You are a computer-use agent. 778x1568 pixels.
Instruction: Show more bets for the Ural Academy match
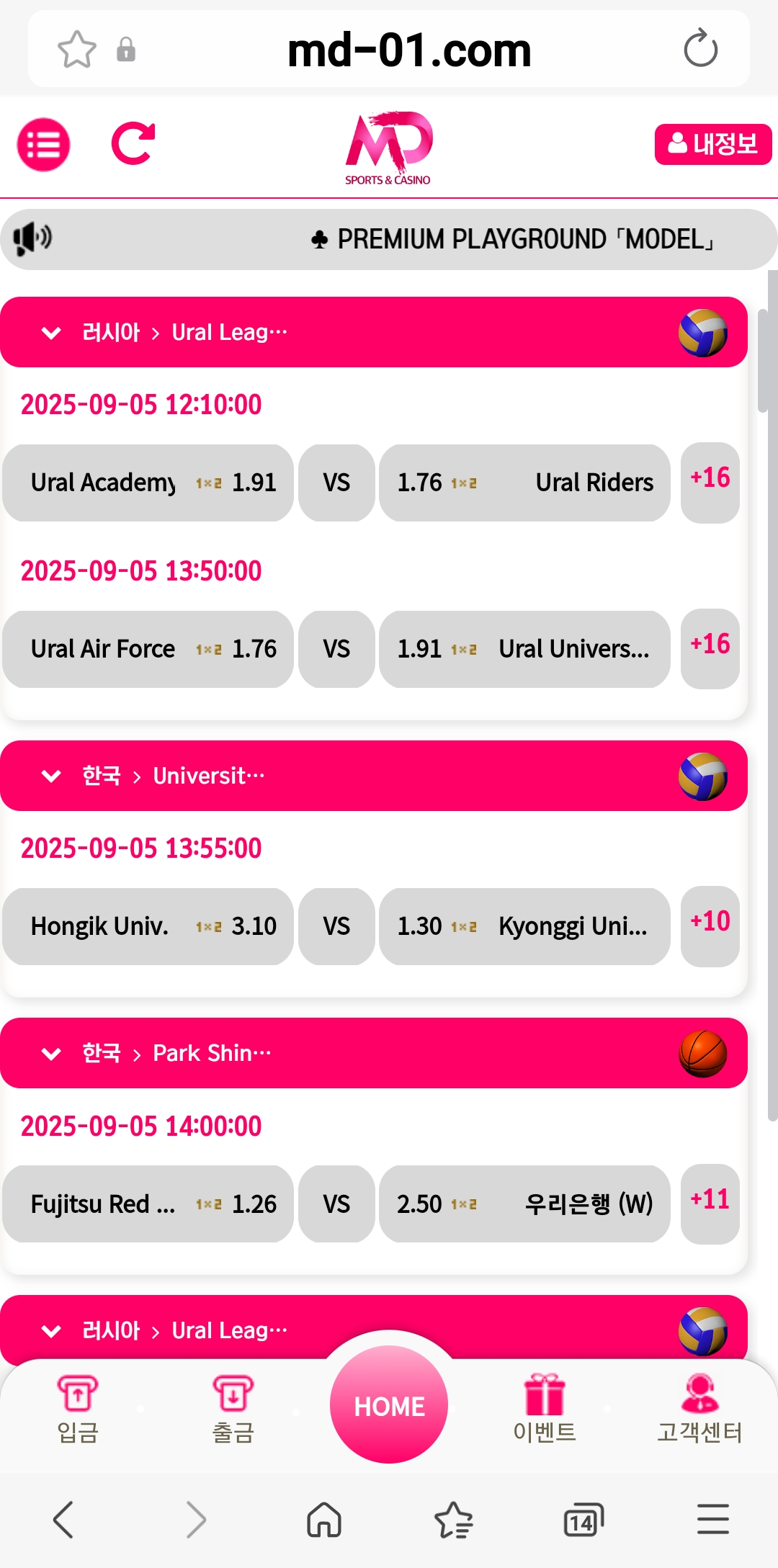point(710,481)
